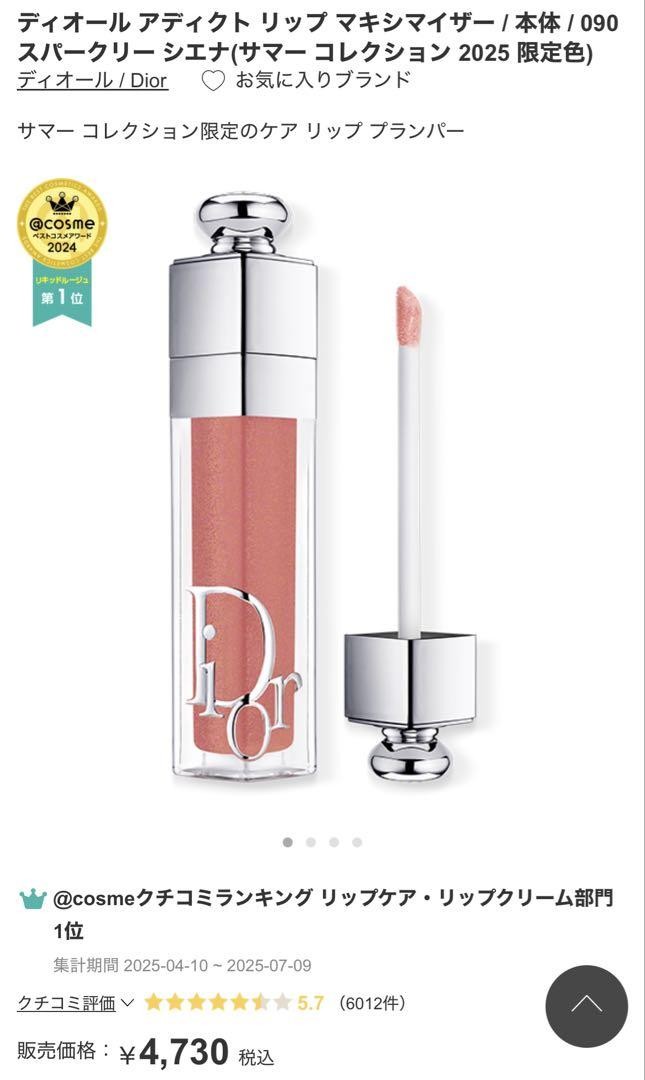This screenshot has height=1080, width=645.
Task: Open the ディオール / Dior brand link
Action: coord(92,80)
